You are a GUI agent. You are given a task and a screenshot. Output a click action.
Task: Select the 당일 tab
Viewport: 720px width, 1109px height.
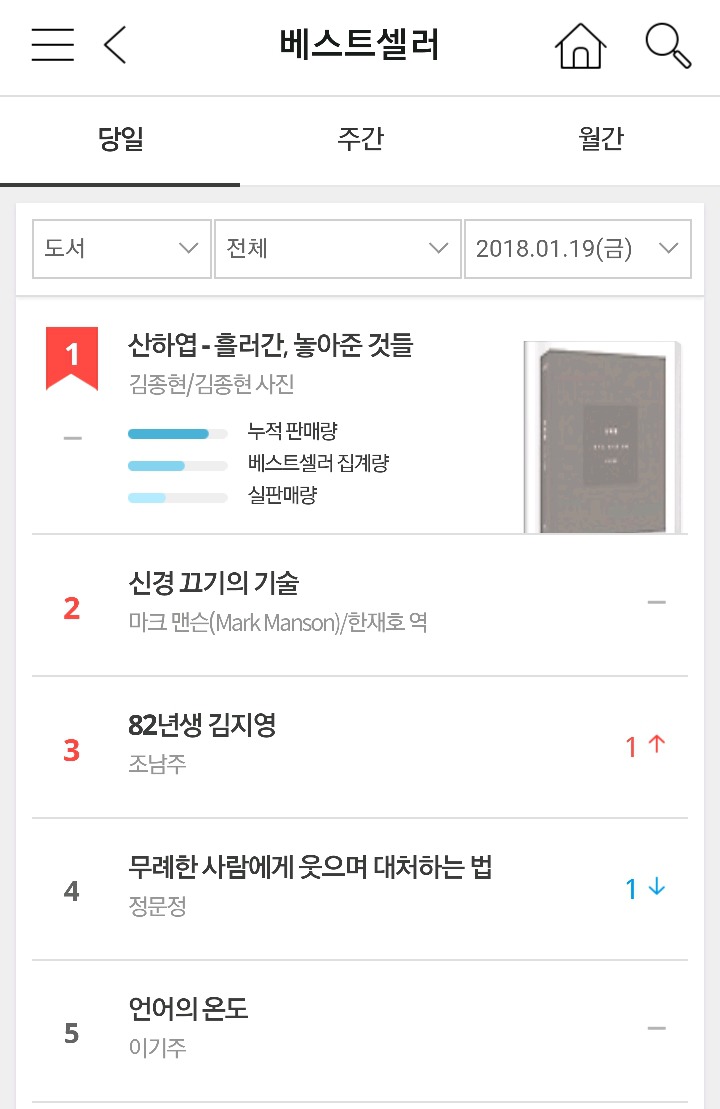[120, 140]
